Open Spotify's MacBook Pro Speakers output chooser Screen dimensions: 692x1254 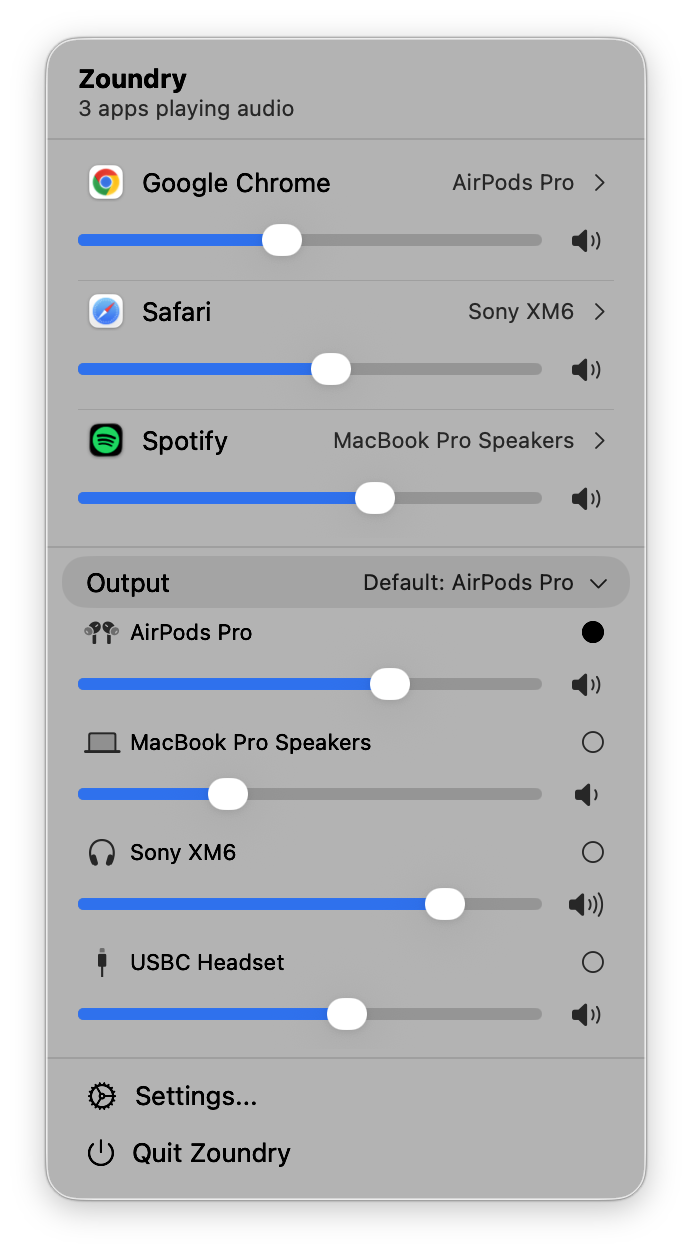pyautogui.click(x=470, y=441)
